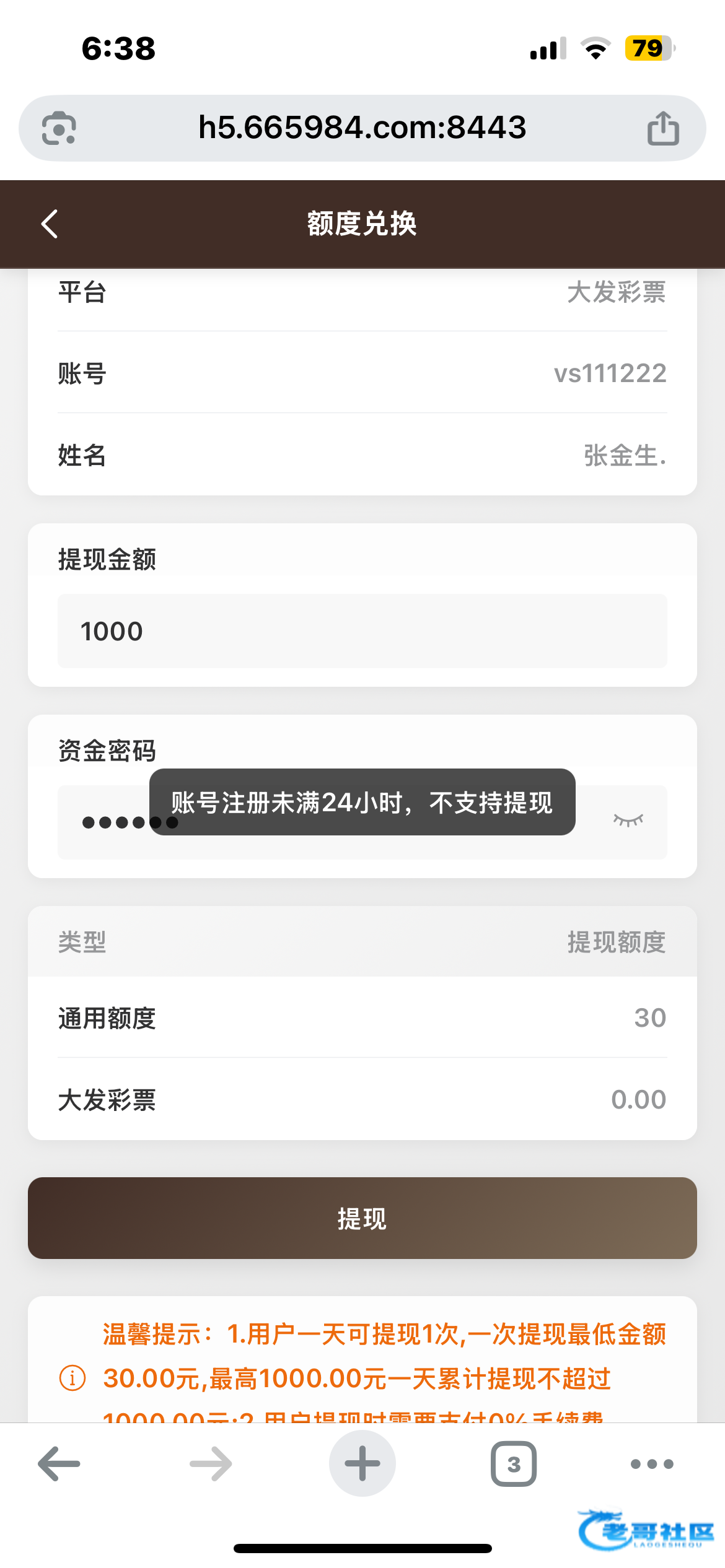Open a new browser tab
Viewport: 725px width, 1568px height.
362,1464
